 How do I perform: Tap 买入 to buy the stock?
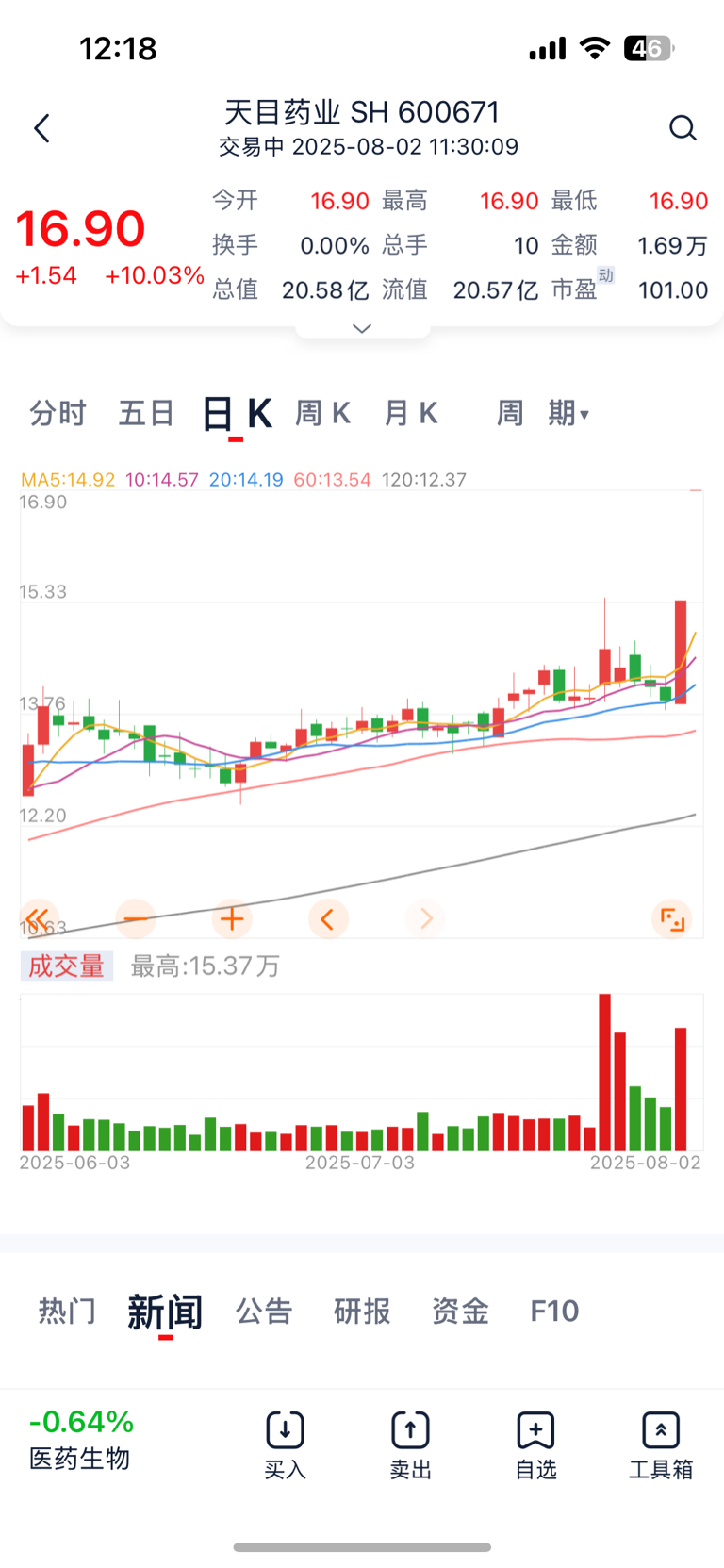pyautogui.click(x=285, y=1445)
